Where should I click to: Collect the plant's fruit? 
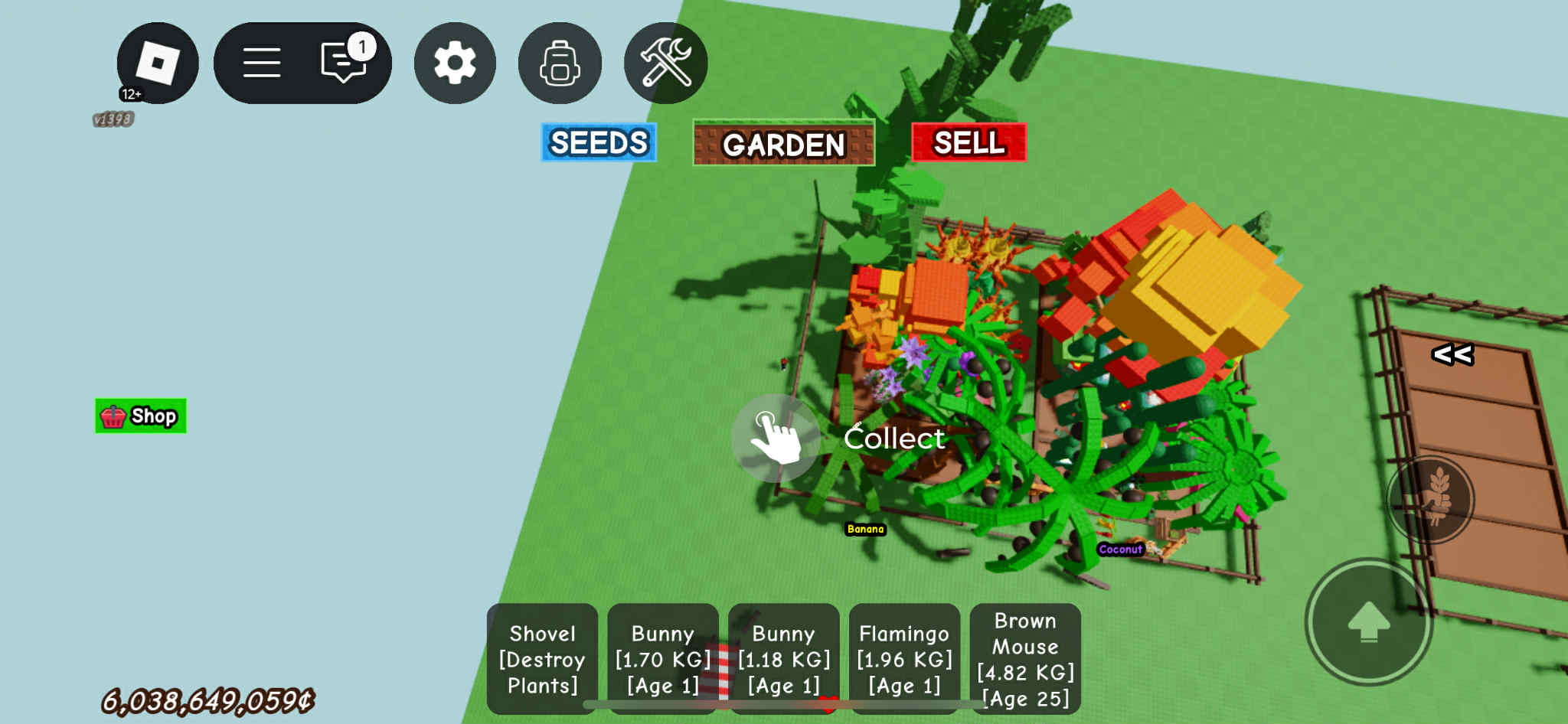click(x=776, y=439)
